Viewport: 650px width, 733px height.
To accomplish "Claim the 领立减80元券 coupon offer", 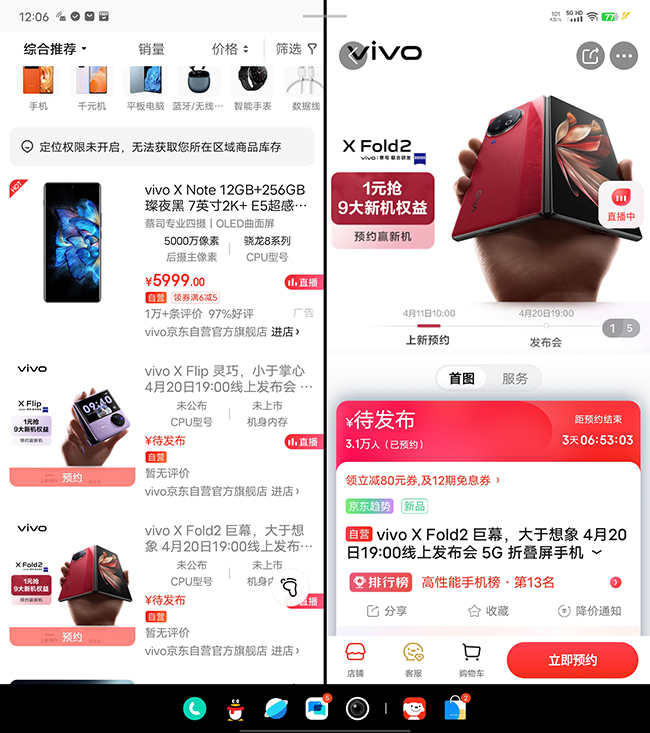I will pyautogui.click(x=420, y=480).
